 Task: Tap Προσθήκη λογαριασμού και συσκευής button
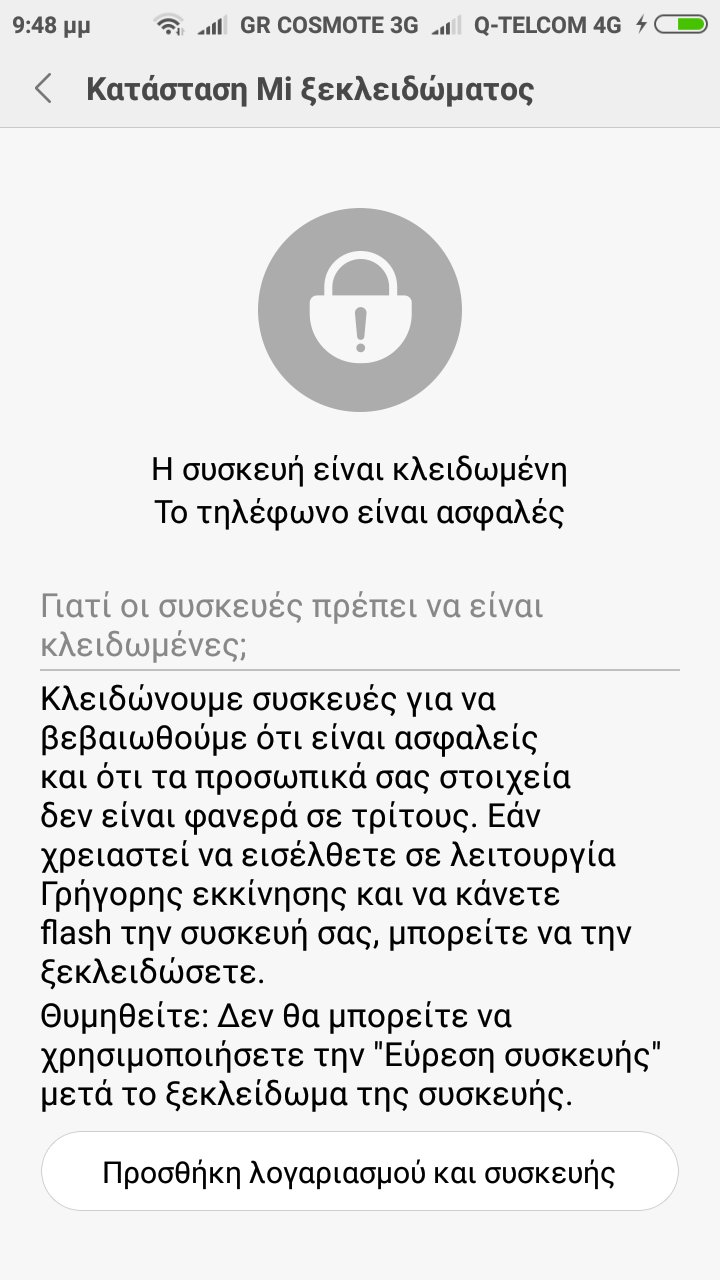[359, 1172]
